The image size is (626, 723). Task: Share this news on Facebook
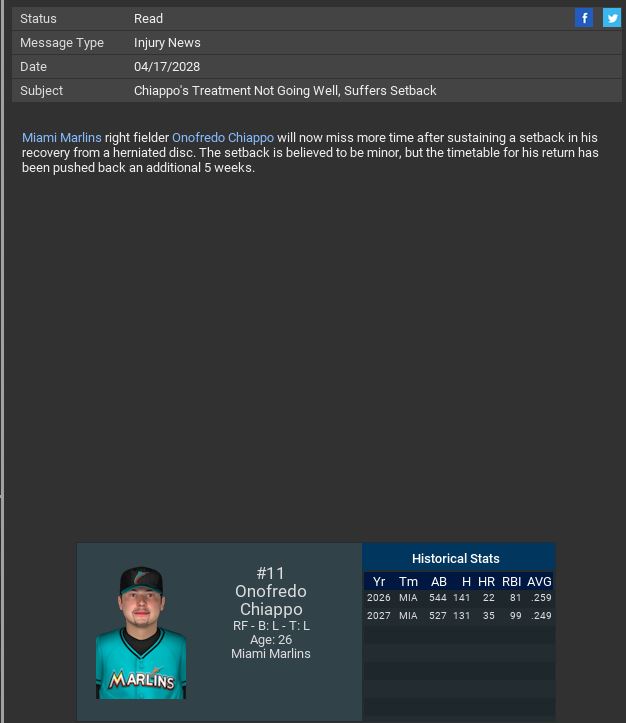pyautogui.click(x=584, y=18)
